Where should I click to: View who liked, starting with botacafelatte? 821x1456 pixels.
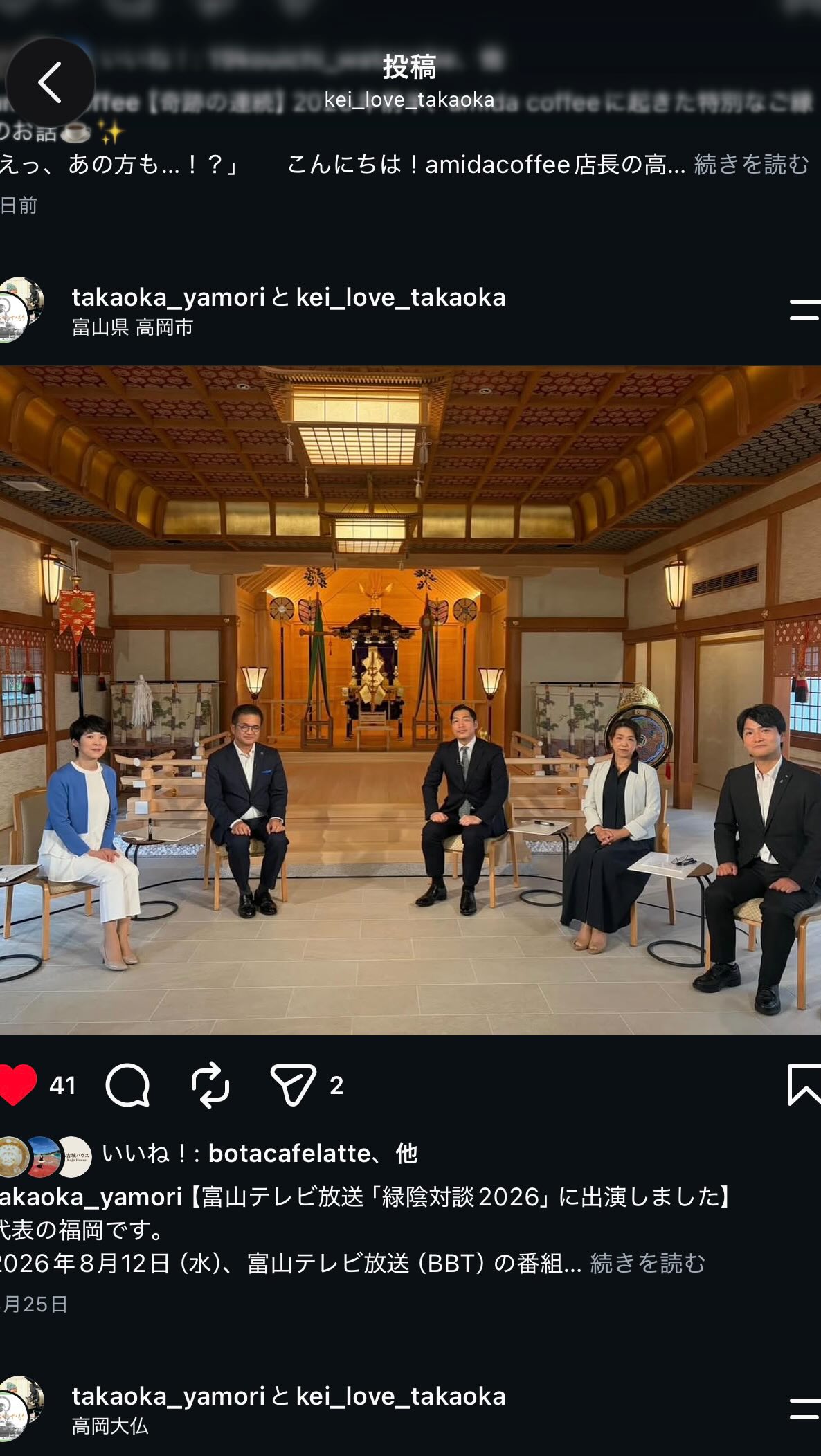260,1153
